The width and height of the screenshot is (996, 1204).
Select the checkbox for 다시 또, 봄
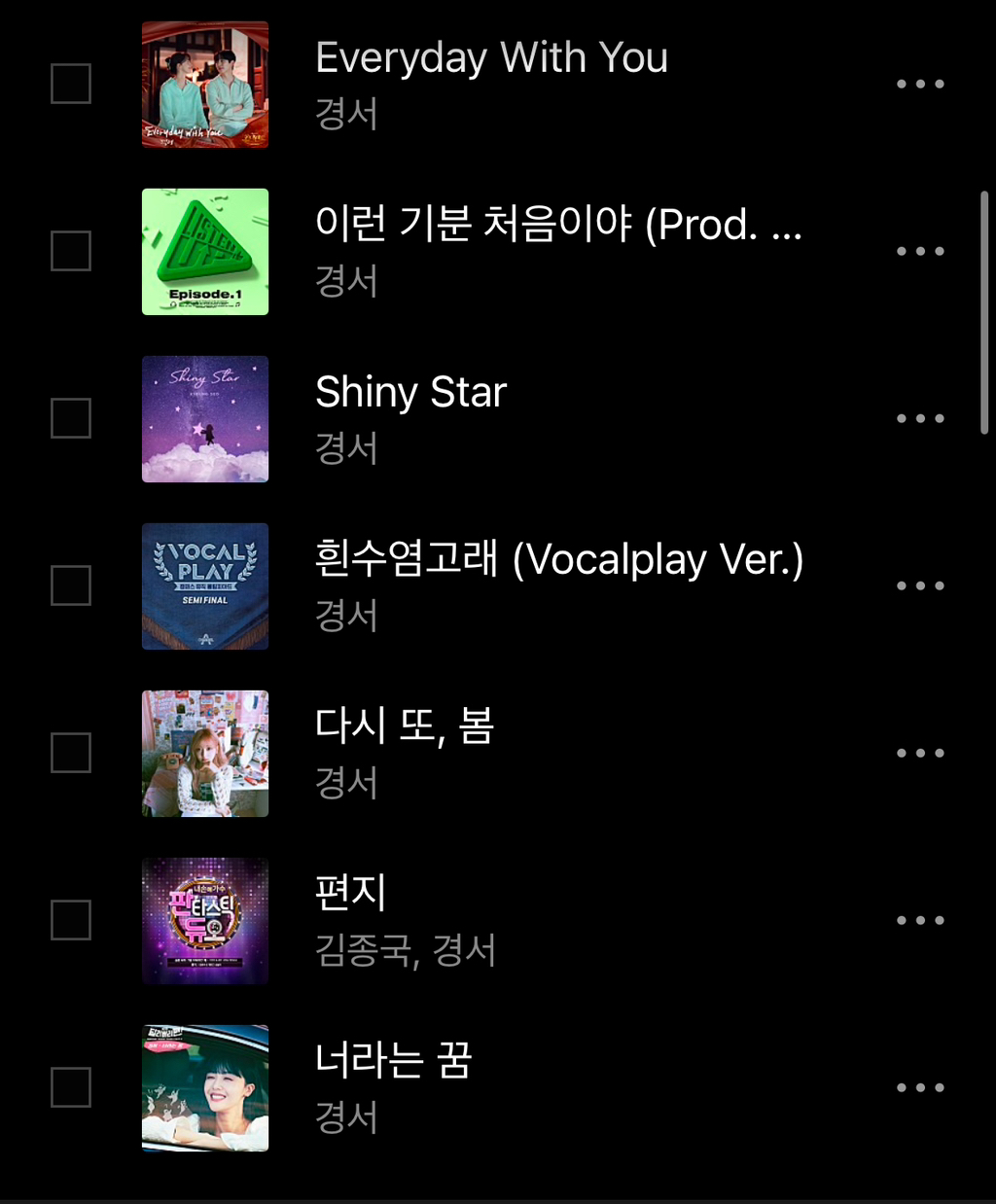click(71, 753)
